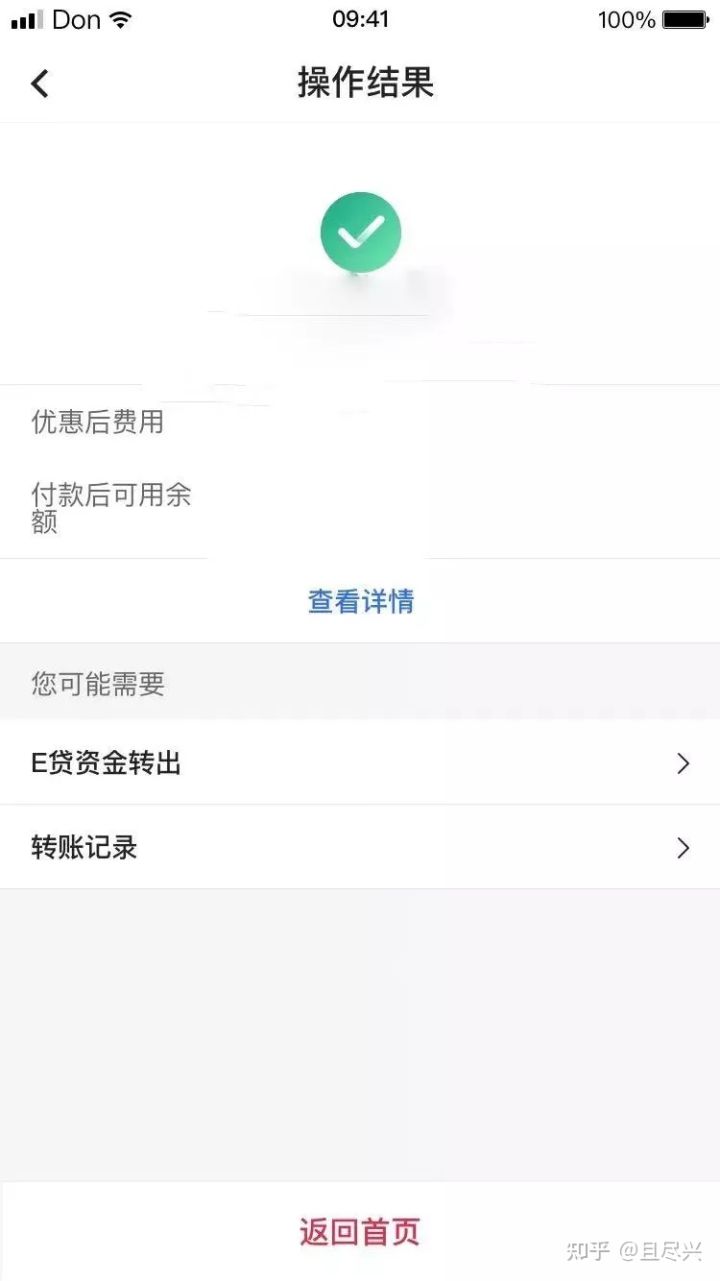This screenshot has height=1281, width=720.
Task: Tap 返回首页 to return home
Action: click(x=360, y=1232)
